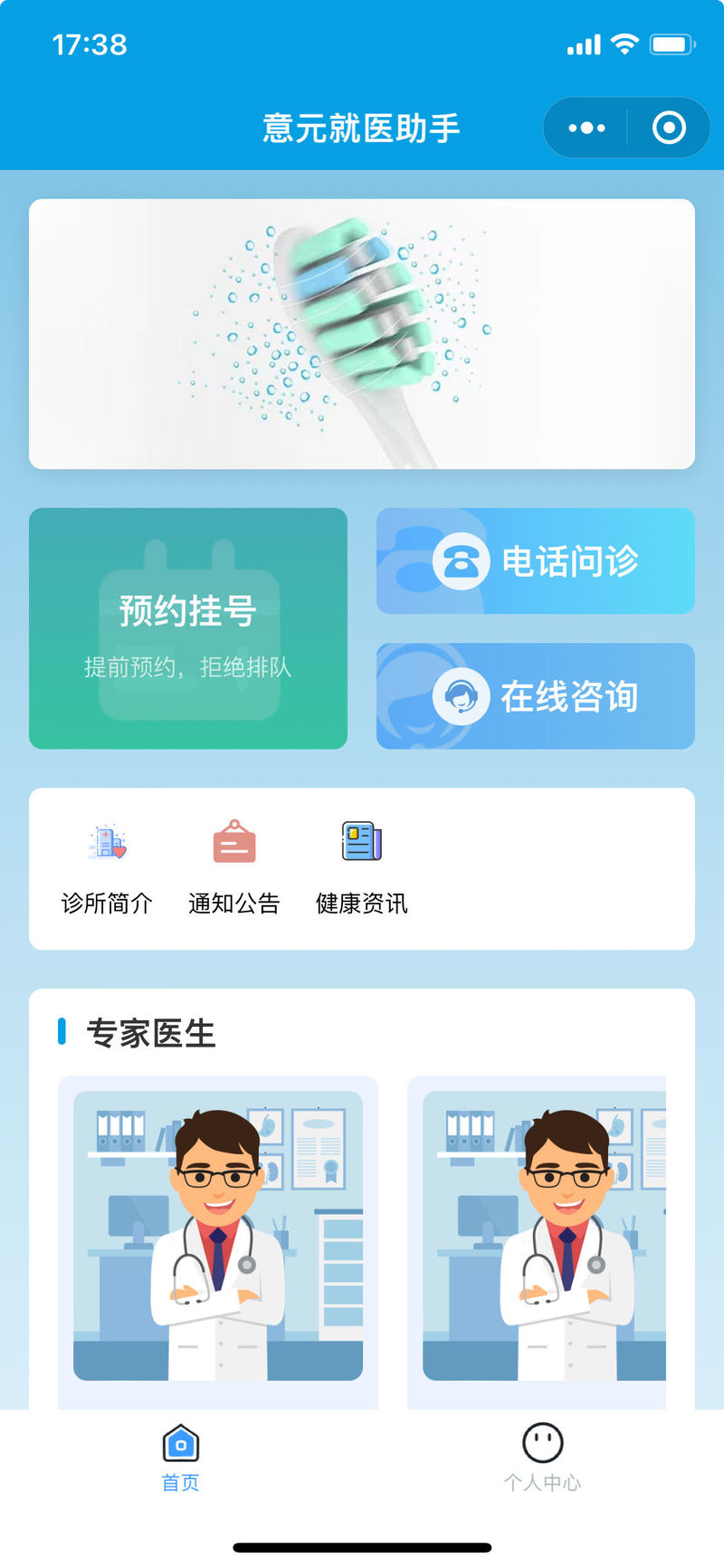The height and width of the screenshot is (1568, 724).
Task: Open the first expert doctor card
Action: tap(218, 1236)
